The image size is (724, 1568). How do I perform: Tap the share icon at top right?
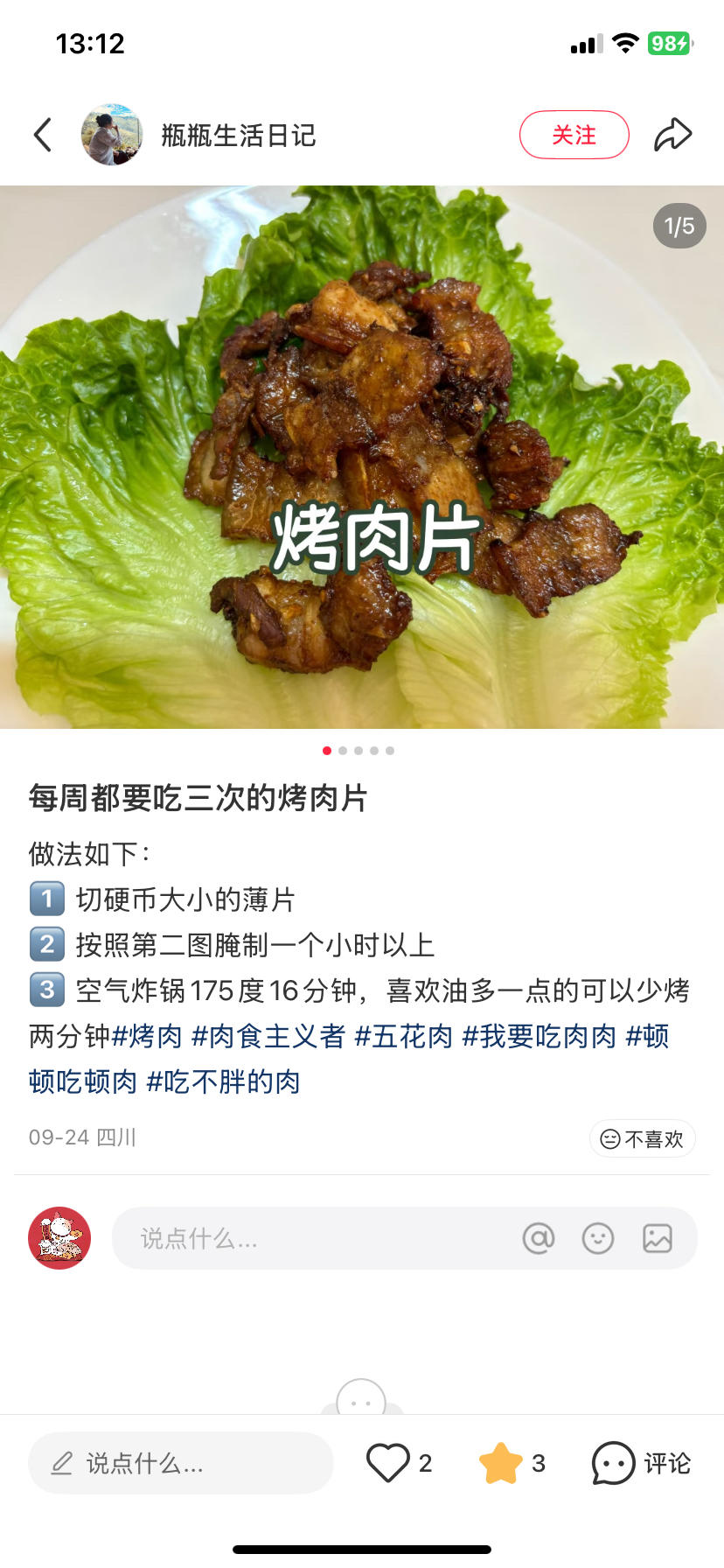tap(672, 135)
